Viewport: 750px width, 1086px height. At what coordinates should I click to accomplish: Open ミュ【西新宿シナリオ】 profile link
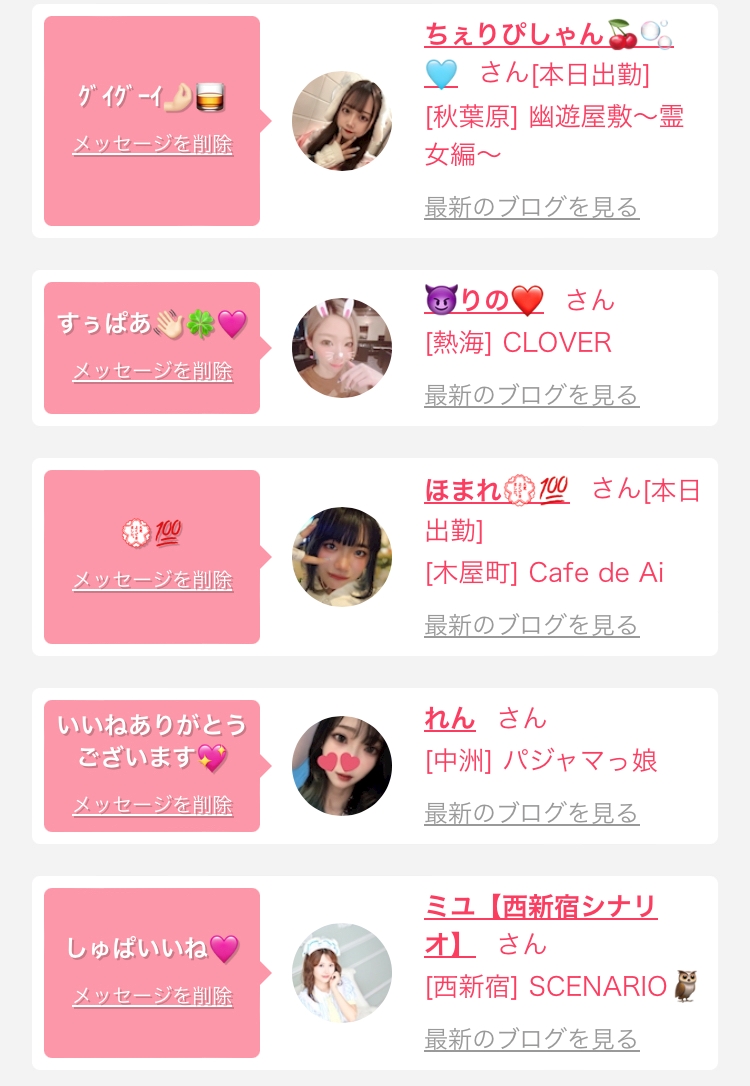tap(540, 925)
